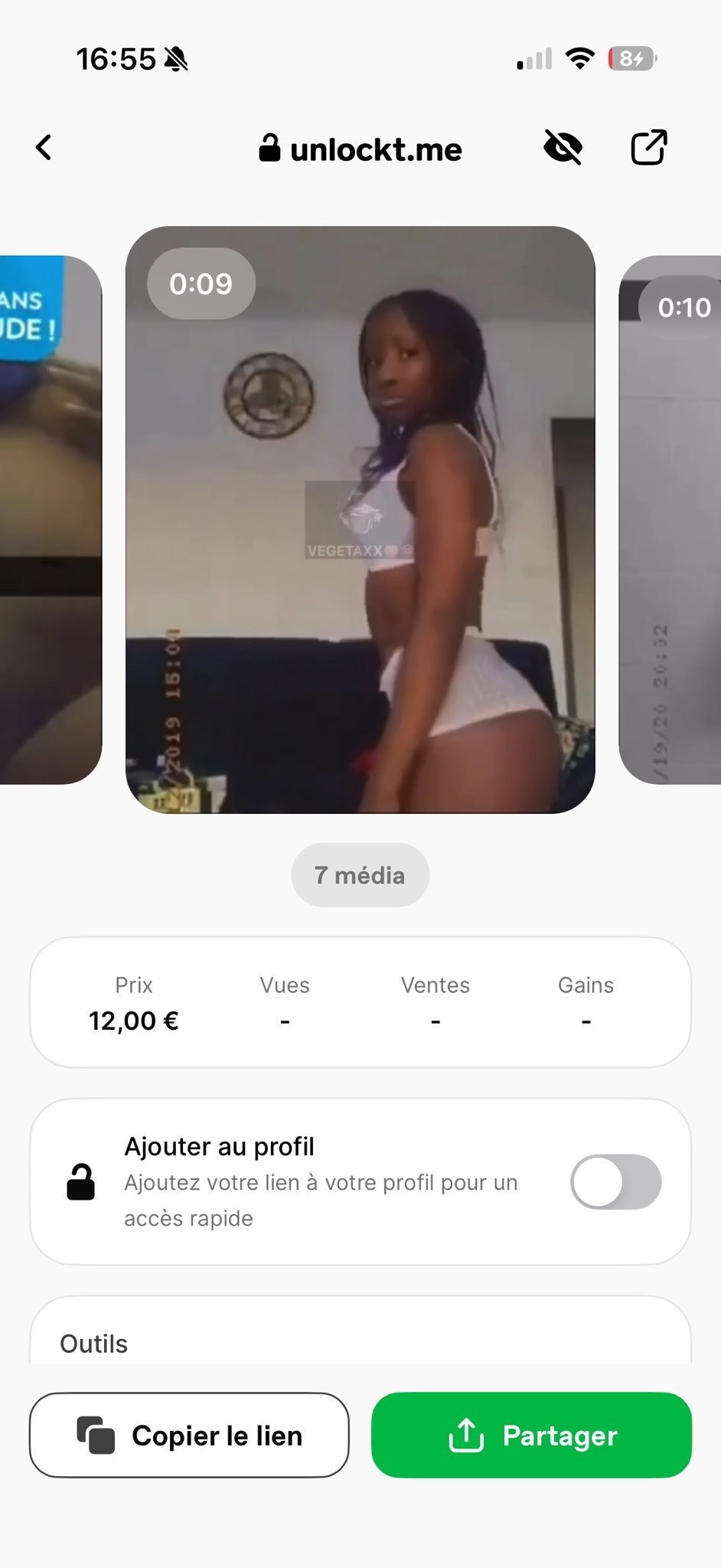This screenshot has height=1568, width=721.
Task: Tap the Copier le lien button
Action: click(x=189, y=1435)
